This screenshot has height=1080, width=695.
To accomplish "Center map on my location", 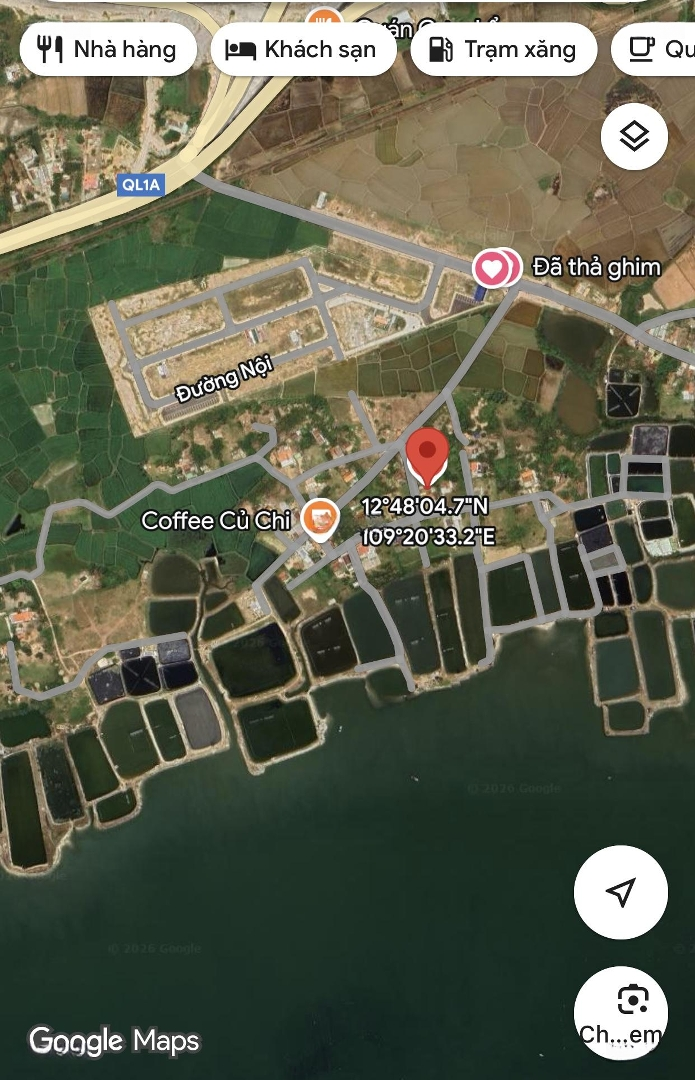I will point(620,892).
